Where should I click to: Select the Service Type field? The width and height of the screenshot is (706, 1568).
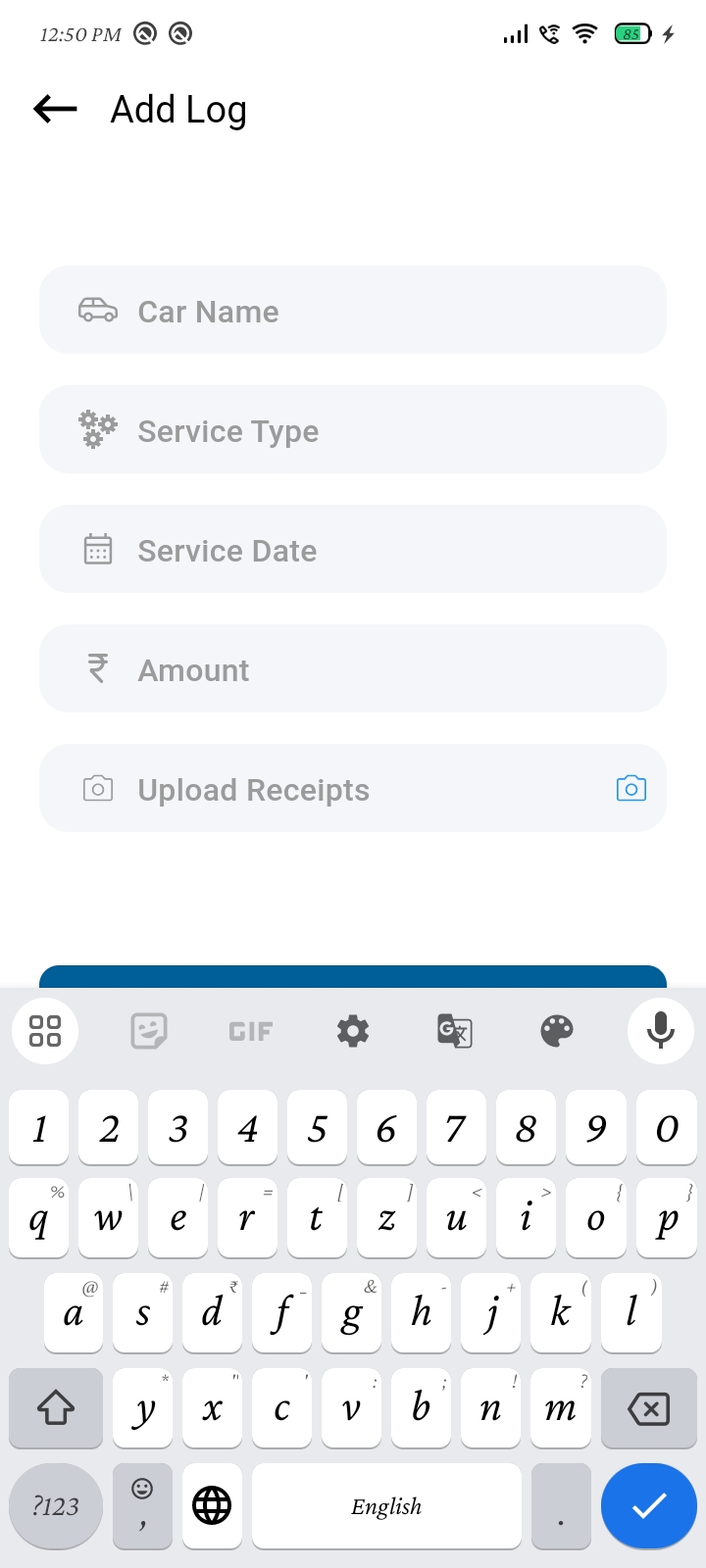pyautogui.click(x=353, y=429)
